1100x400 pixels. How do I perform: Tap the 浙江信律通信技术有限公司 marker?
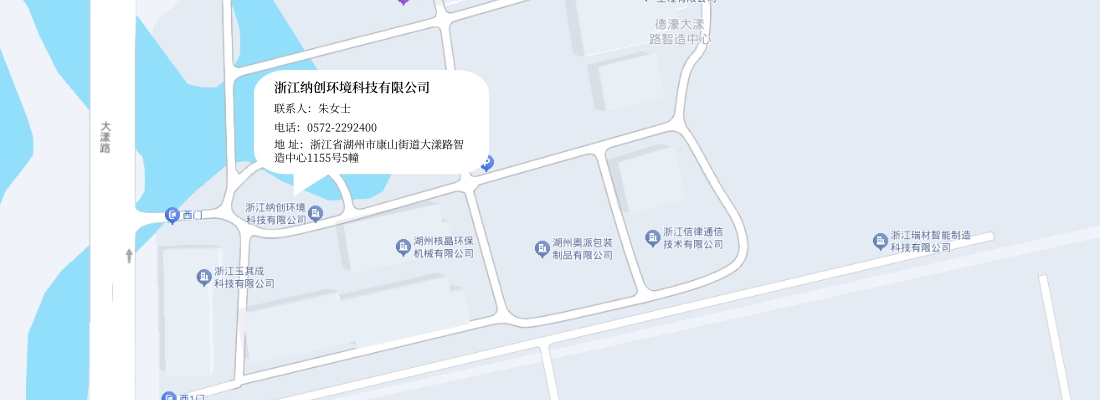652,237
